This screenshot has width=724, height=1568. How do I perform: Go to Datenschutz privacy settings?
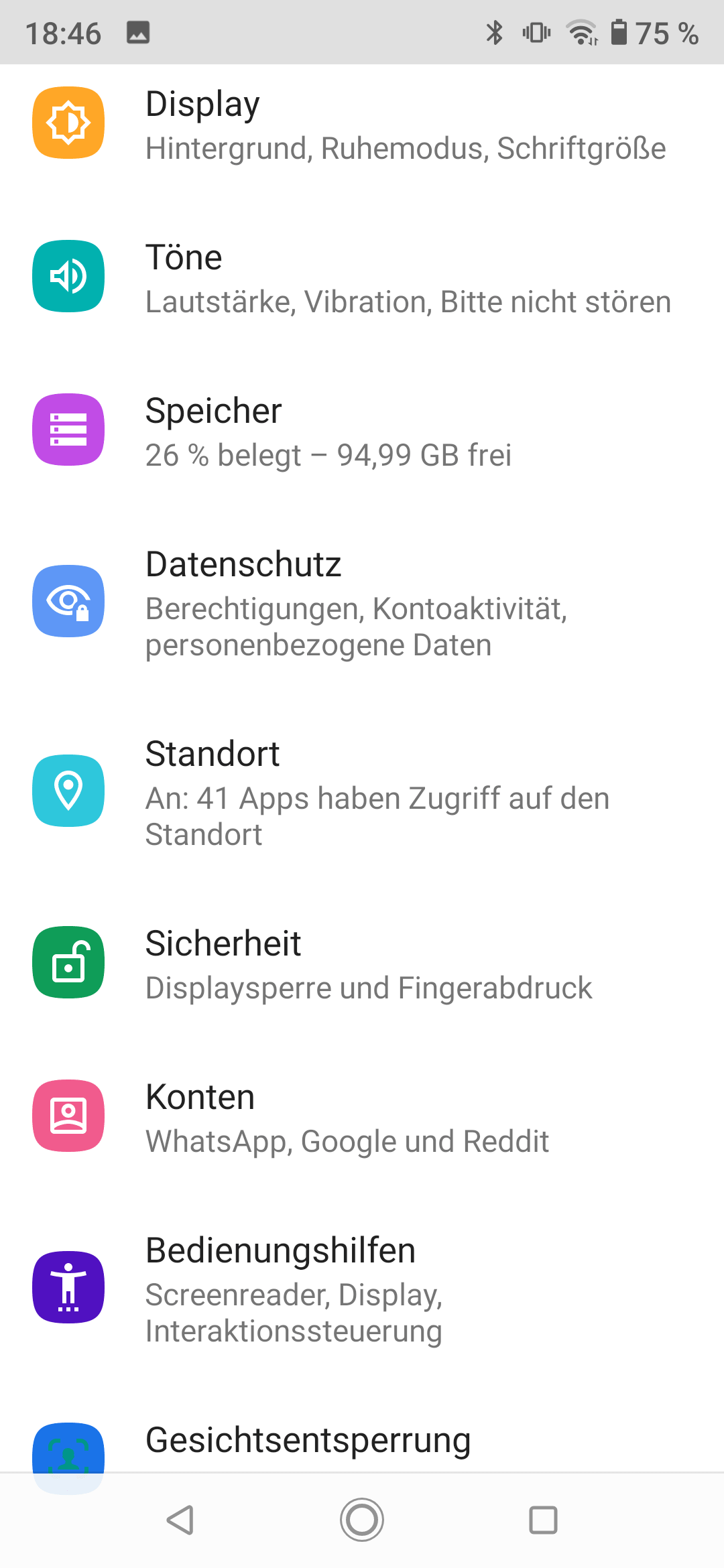tap(362, 602)
